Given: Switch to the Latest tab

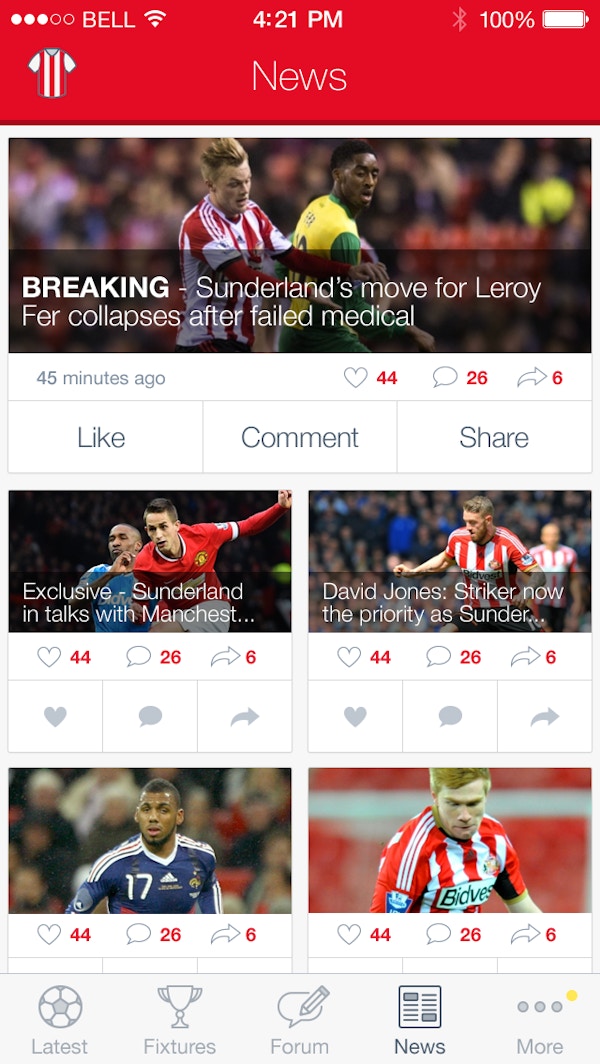Looking at the screenshot, I should coord(60,1020).
